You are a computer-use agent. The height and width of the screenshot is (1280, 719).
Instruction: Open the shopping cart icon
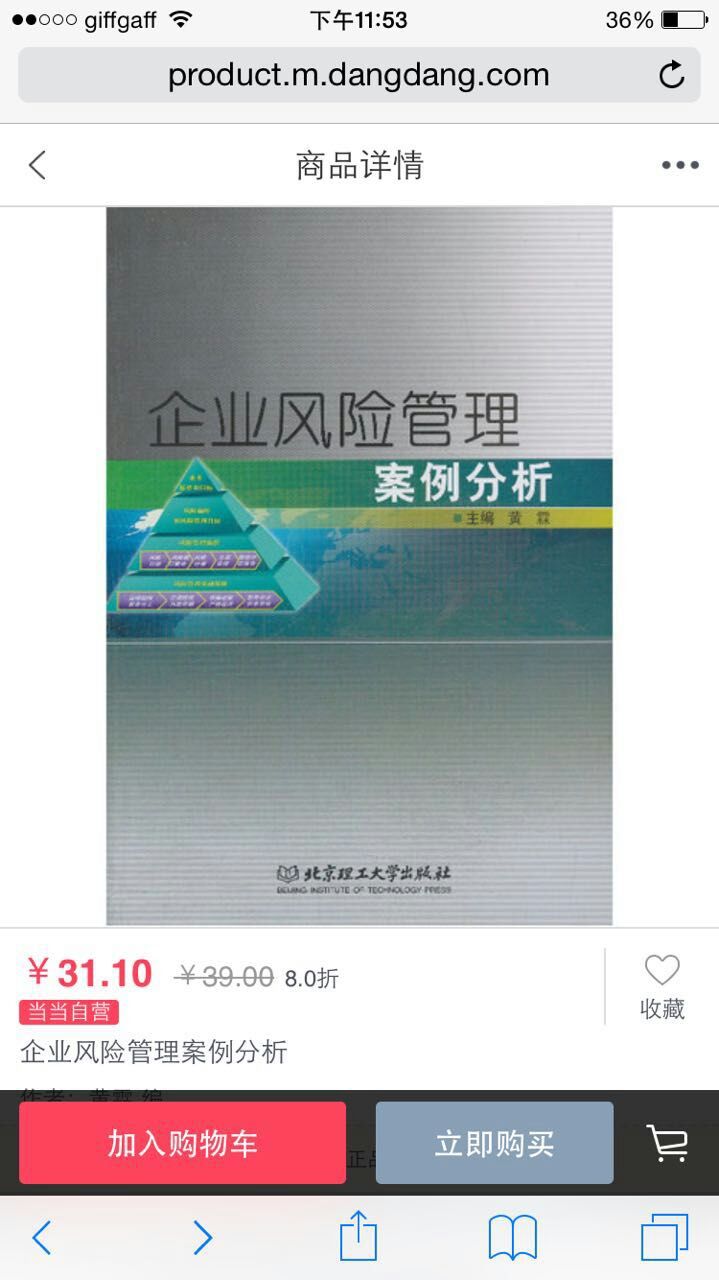pos(667,1143)
